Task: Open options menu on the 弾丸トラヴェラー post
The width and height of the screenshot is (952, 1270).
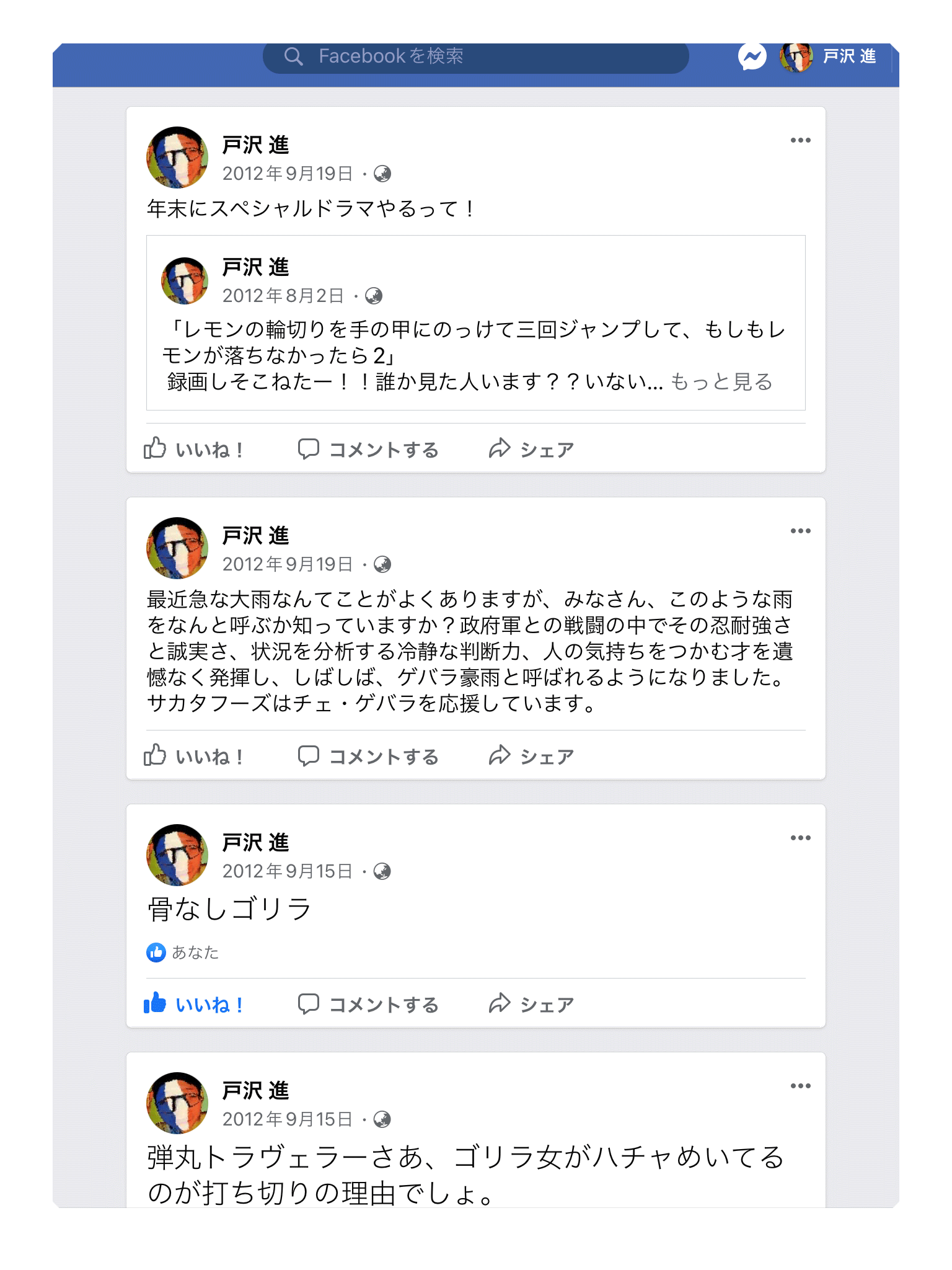Action: pos(800,1086)
